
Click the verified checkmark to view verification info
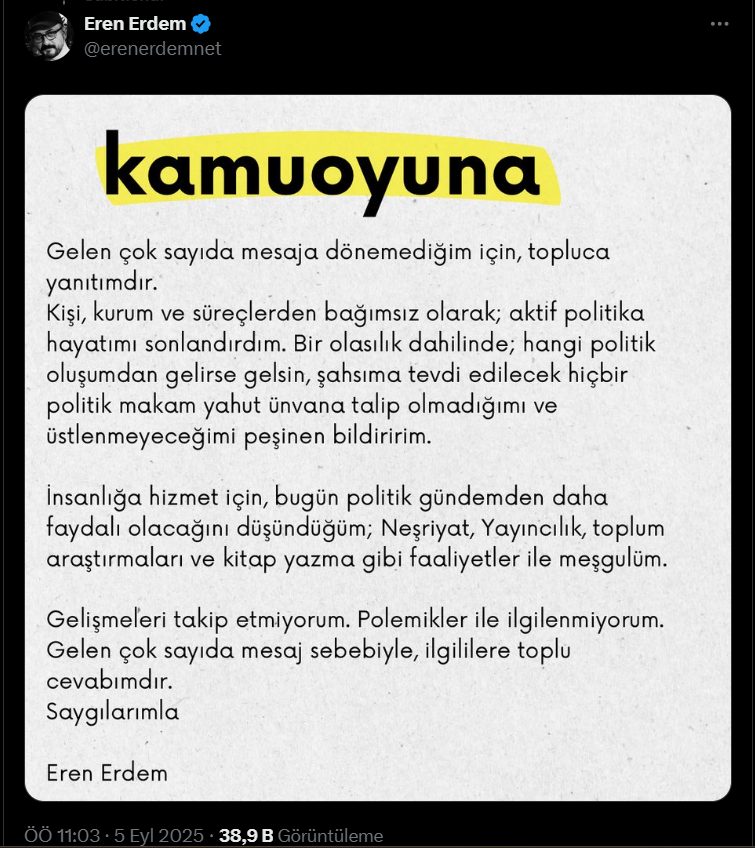pyautogui.click(x=202, y=21)
